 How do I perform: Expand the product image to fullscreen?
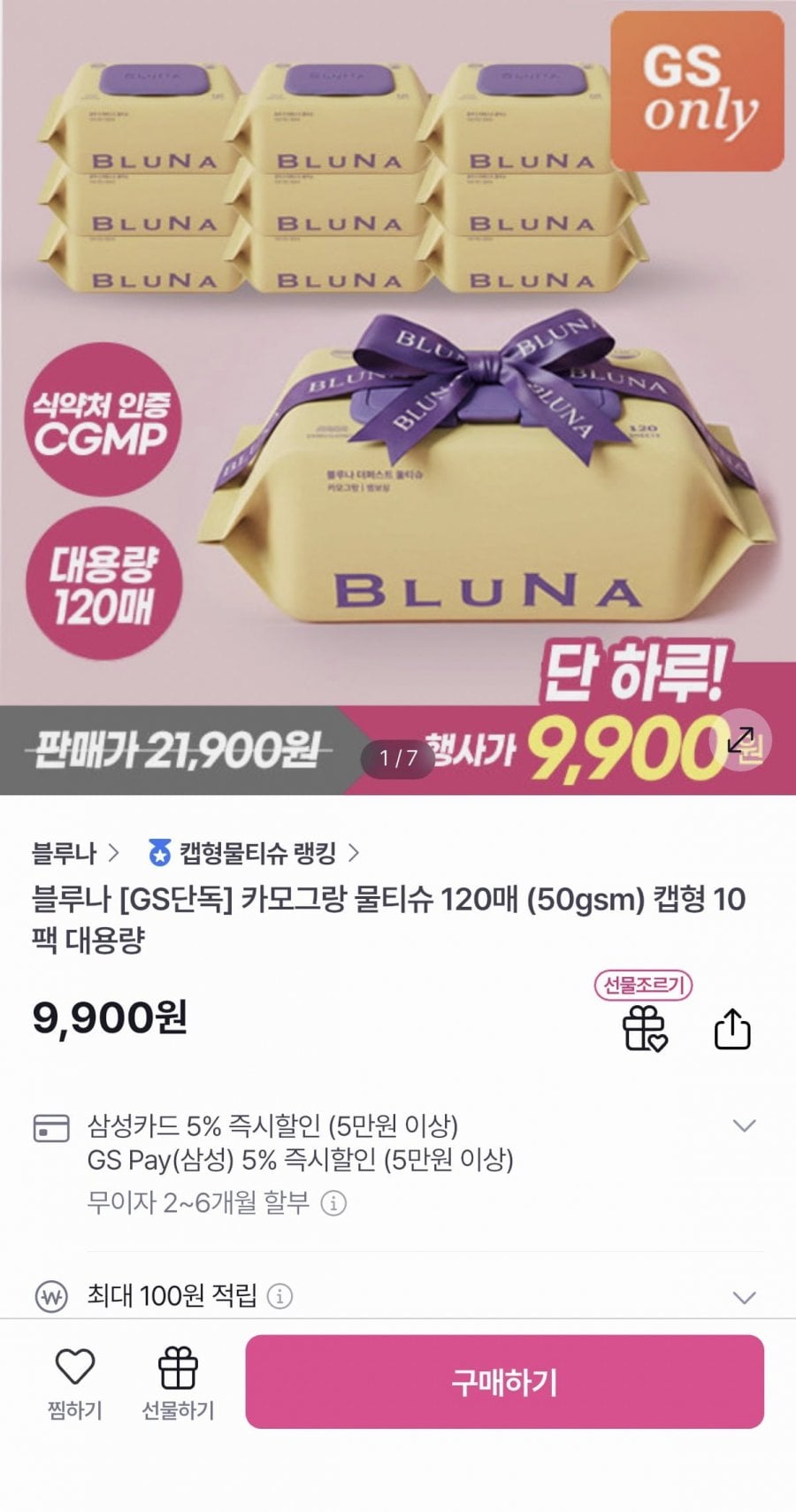740,740
